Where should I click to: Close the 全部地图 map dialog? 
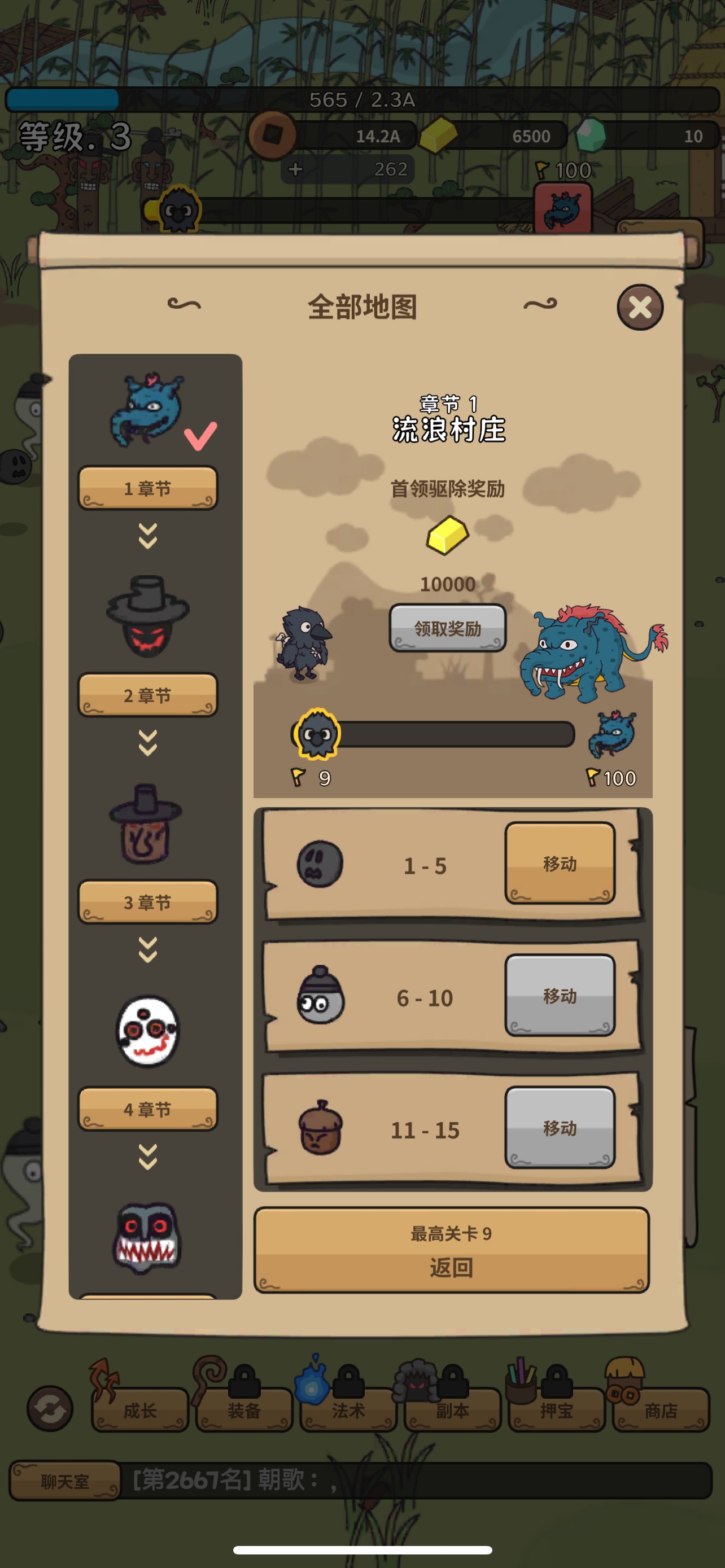click(x=640, y=308)
